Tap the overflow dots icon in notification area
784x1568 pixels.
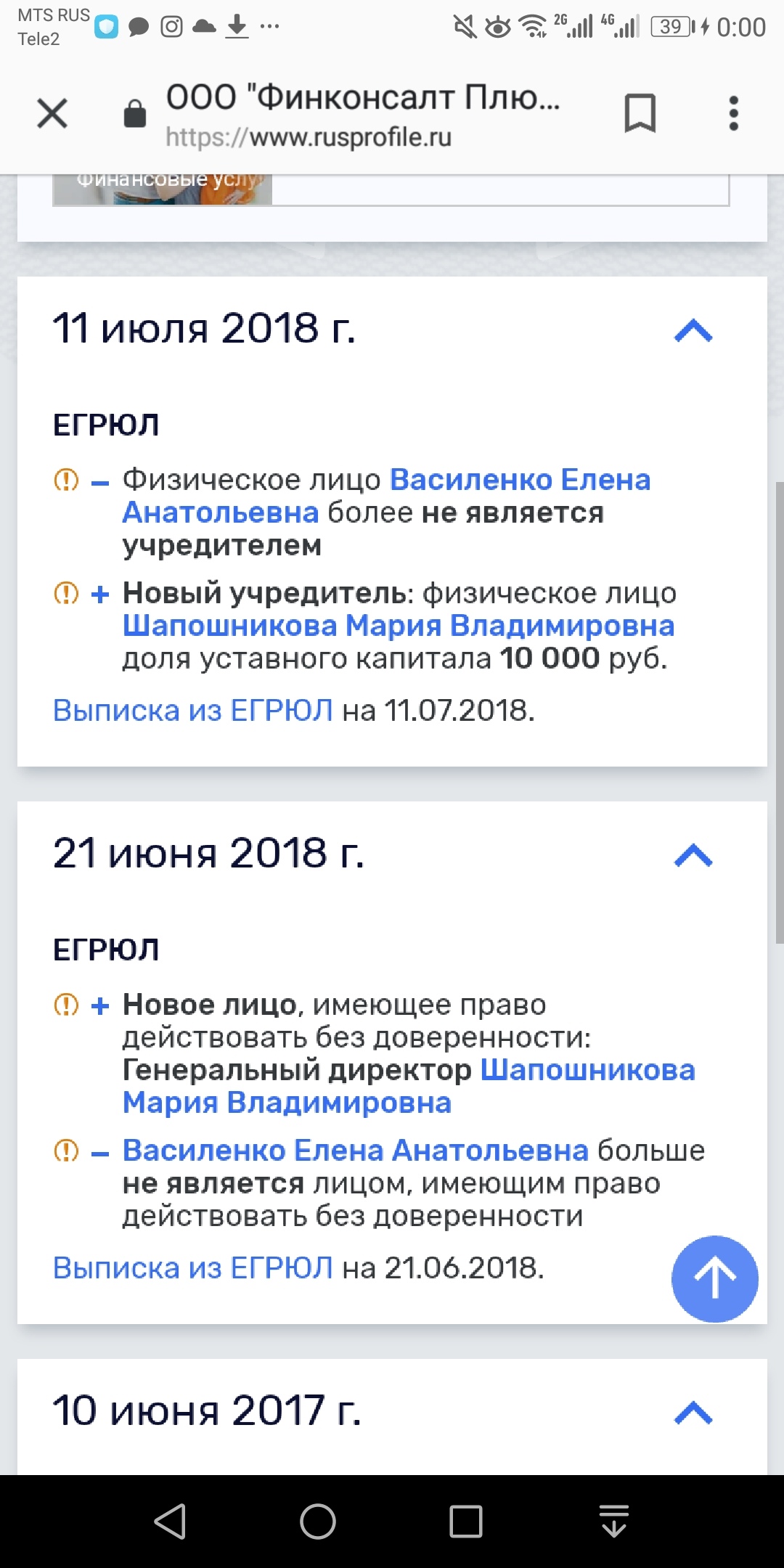(x=270, y=26)
